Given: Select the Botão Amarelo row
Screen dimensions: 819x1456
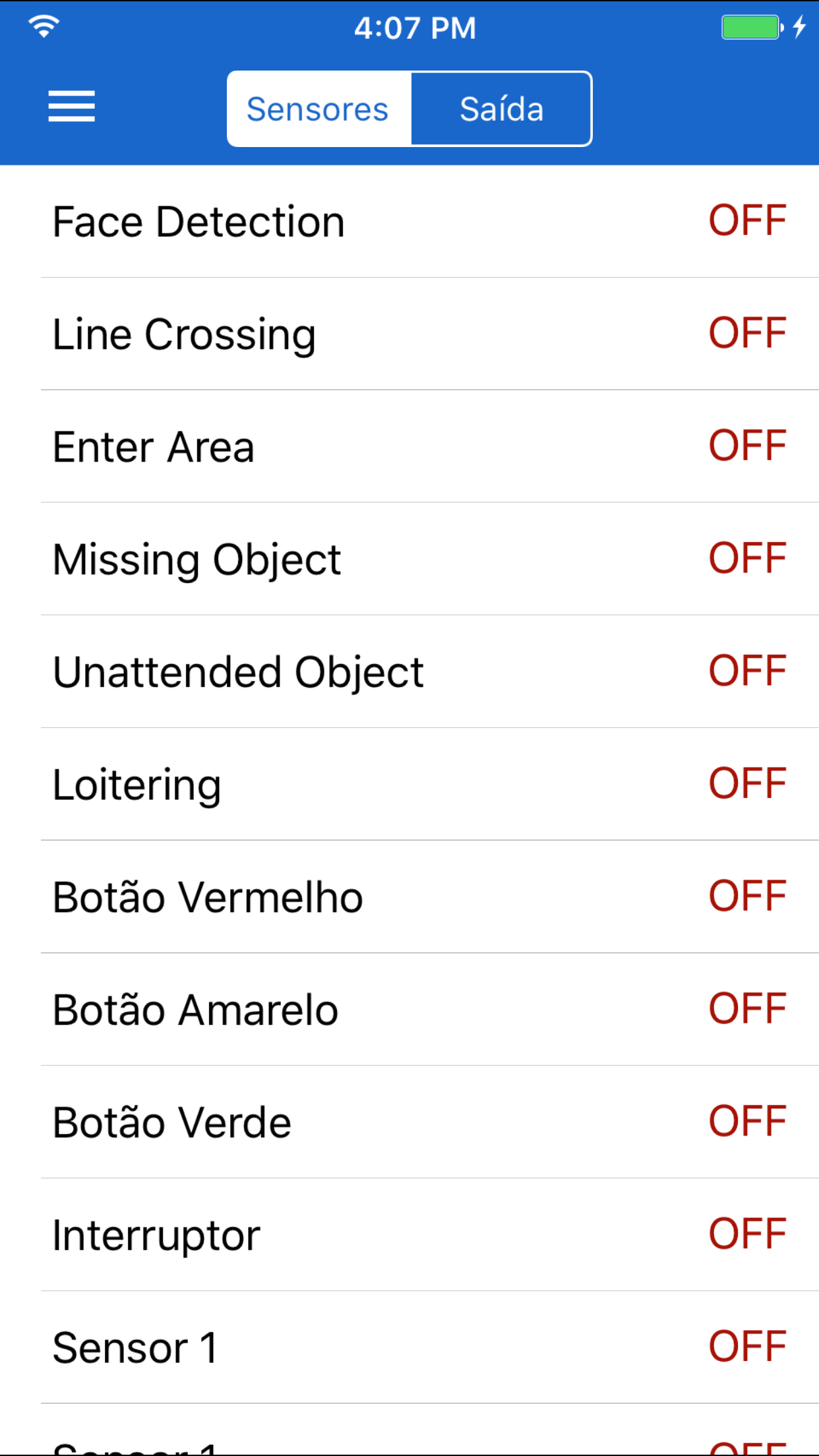Looking at the screenshot, I should pos(409,1010).
